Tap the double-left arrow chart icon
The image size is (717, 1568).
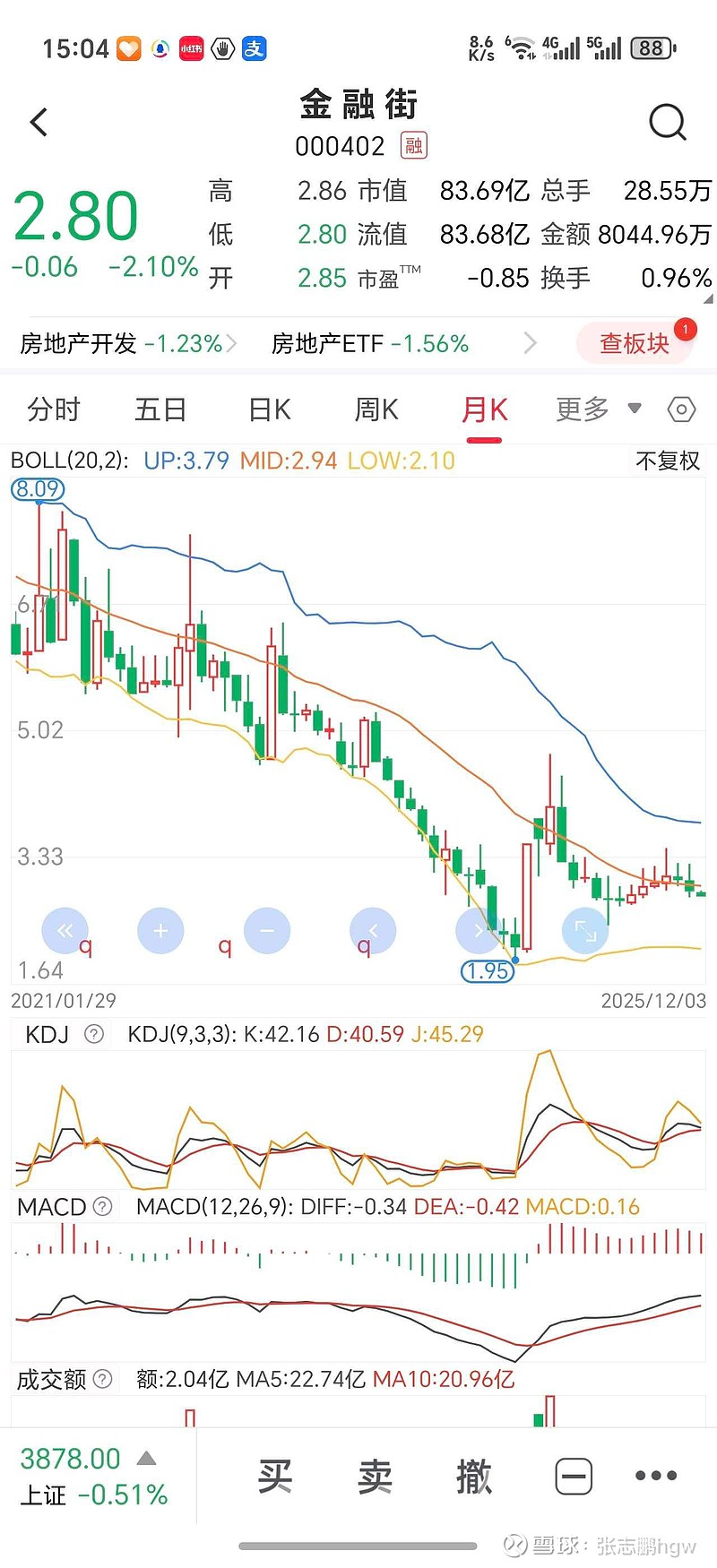click(x=65, y=930)
